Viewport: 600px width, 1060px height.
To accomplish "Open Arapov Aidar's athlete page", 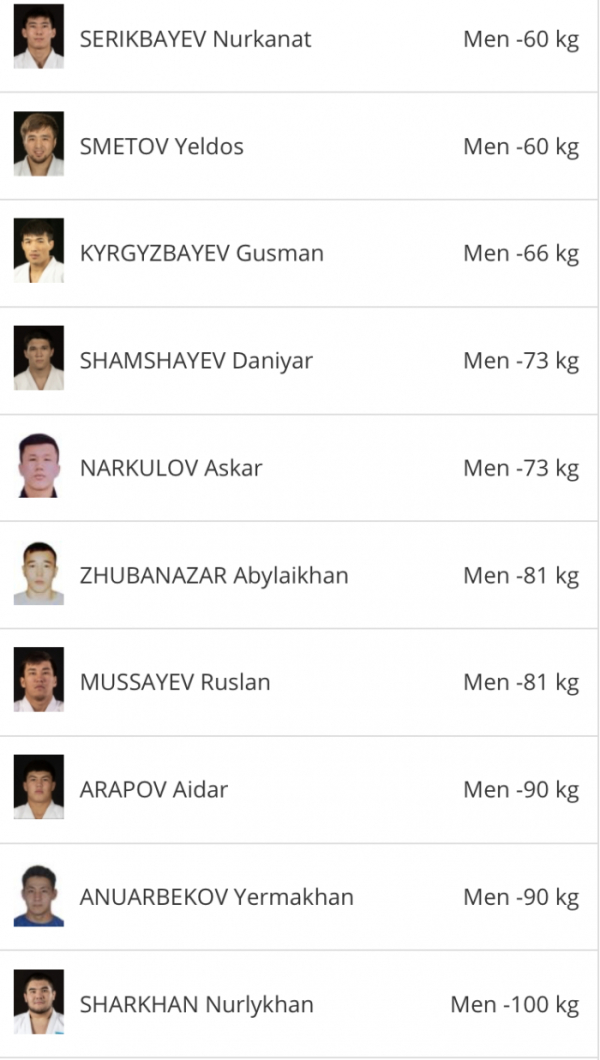I will click(299, 790).
